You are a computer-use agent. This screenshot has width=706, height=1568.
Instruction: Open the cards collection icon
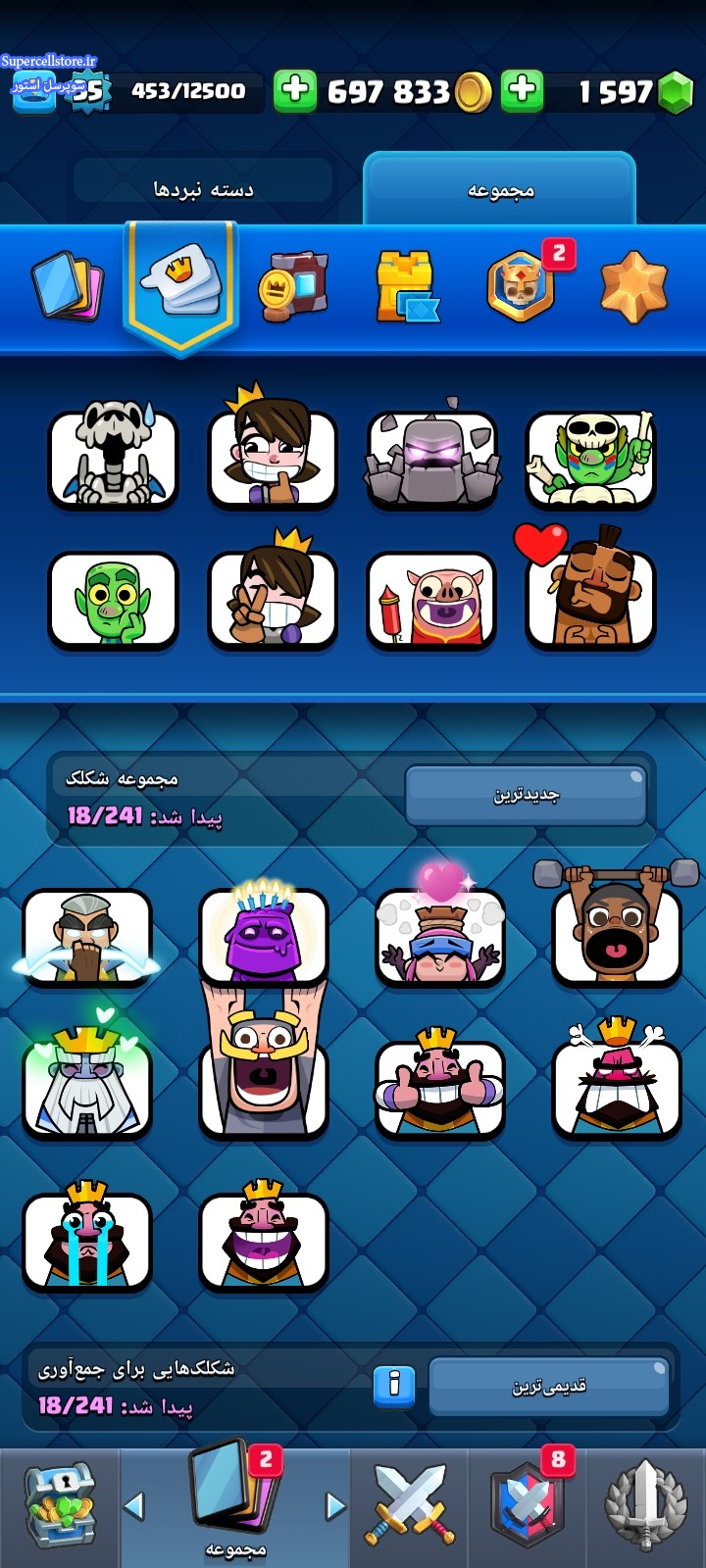click(68, 287)
